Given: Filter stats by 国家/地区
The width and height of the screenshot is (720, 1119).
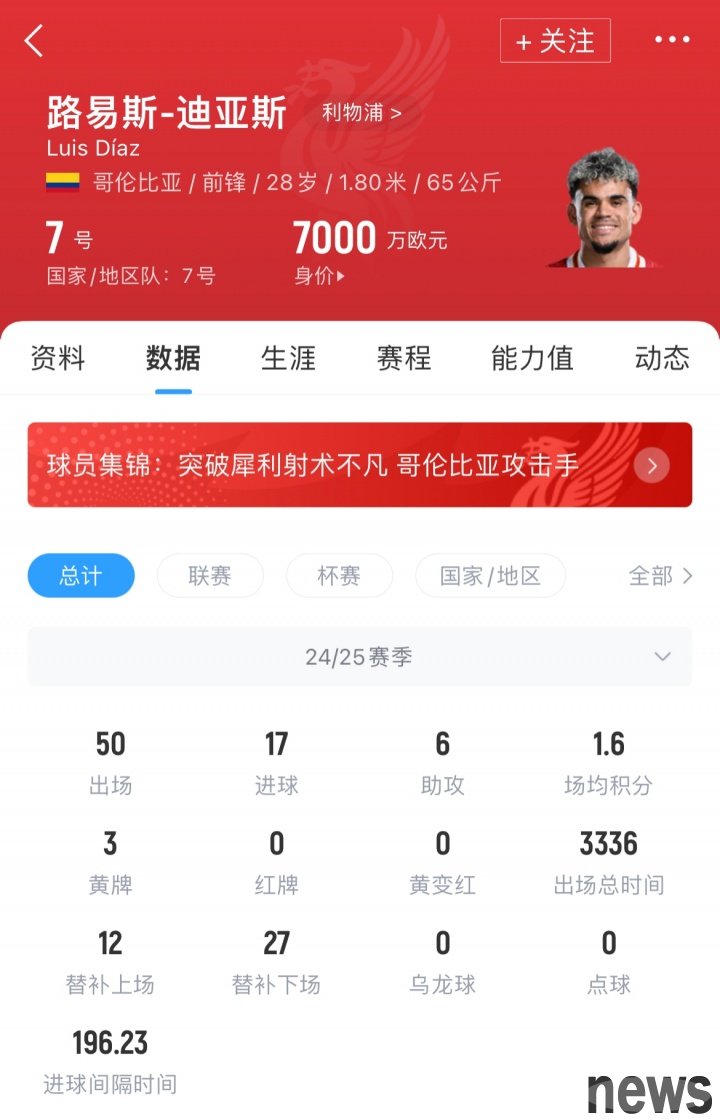Looking at the screenshot, I should [x=490, y=576].
